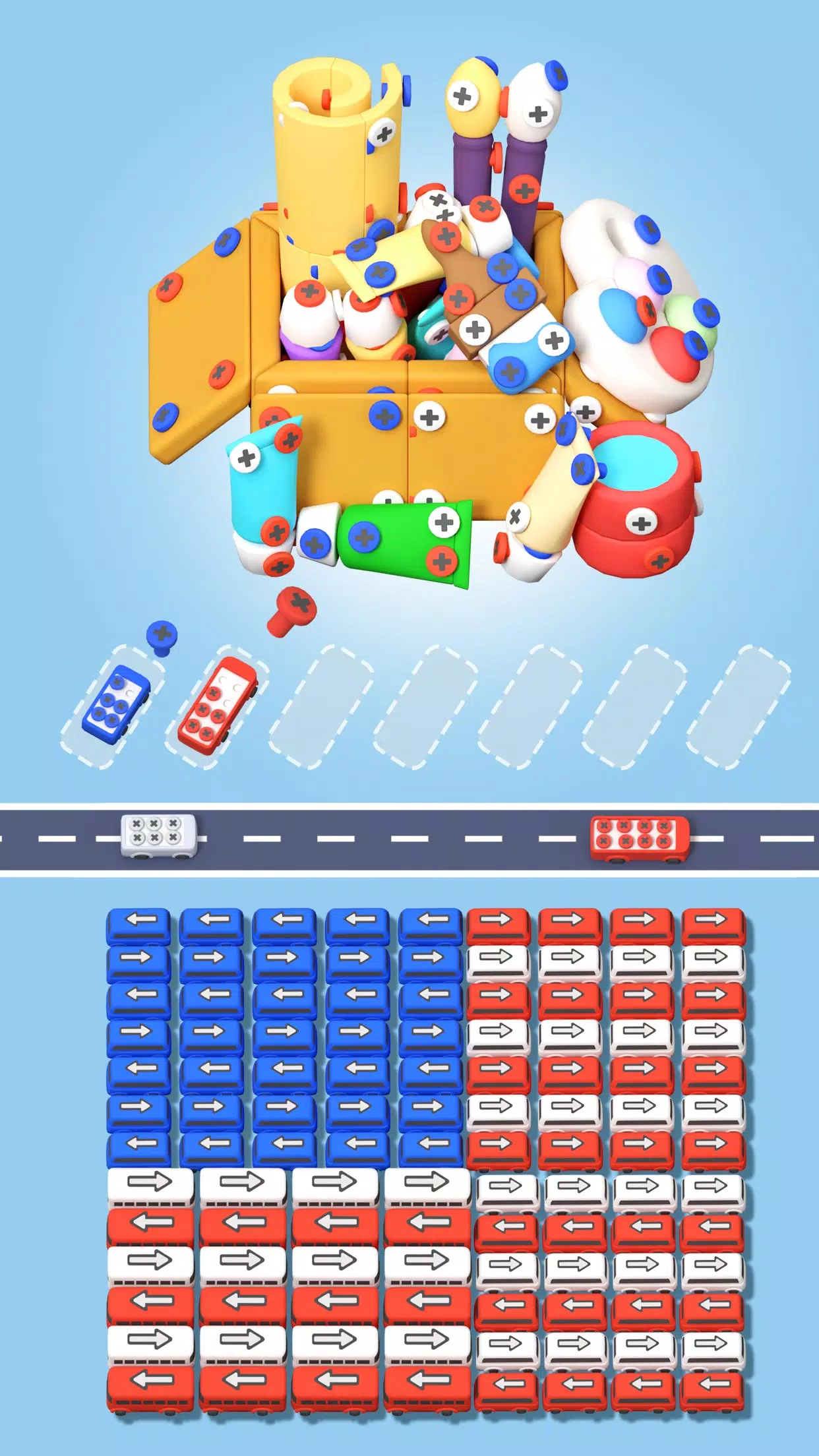
Task: Tap the white screw on the red pot
Action: pos(640,524)
